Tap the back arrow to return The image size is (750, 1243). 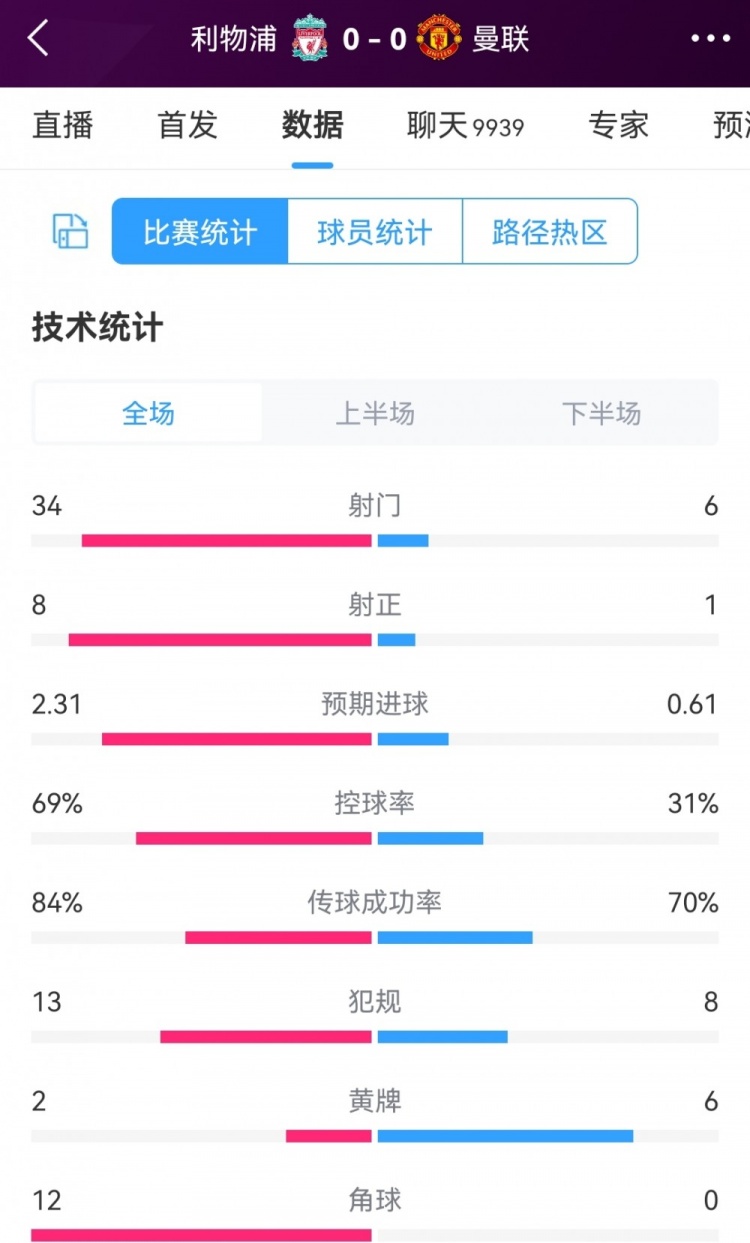(38, 39)
